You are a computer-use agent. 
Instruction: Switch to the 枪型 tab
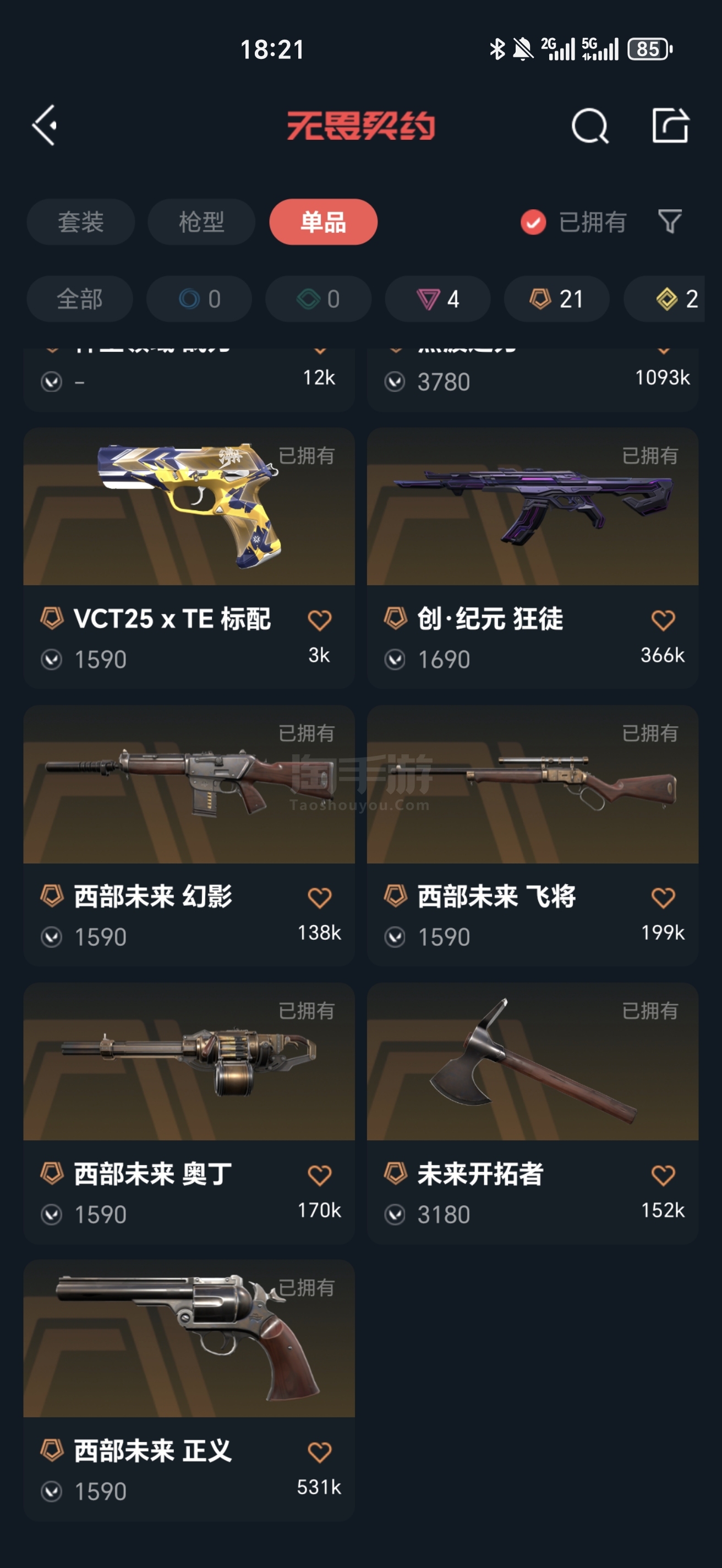coord(201,221)
